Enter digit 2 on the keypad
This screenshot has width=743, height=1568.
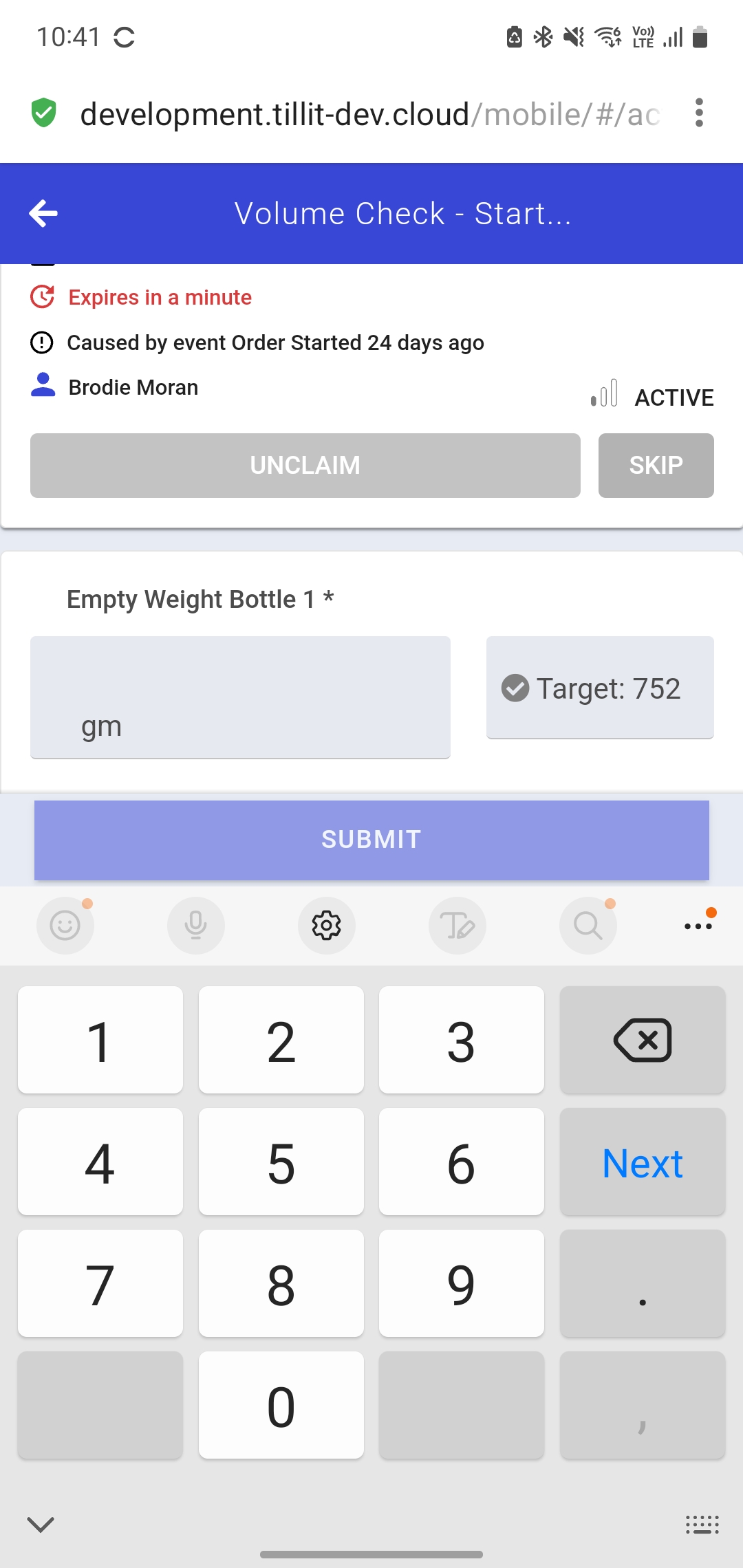[281, 1040]
